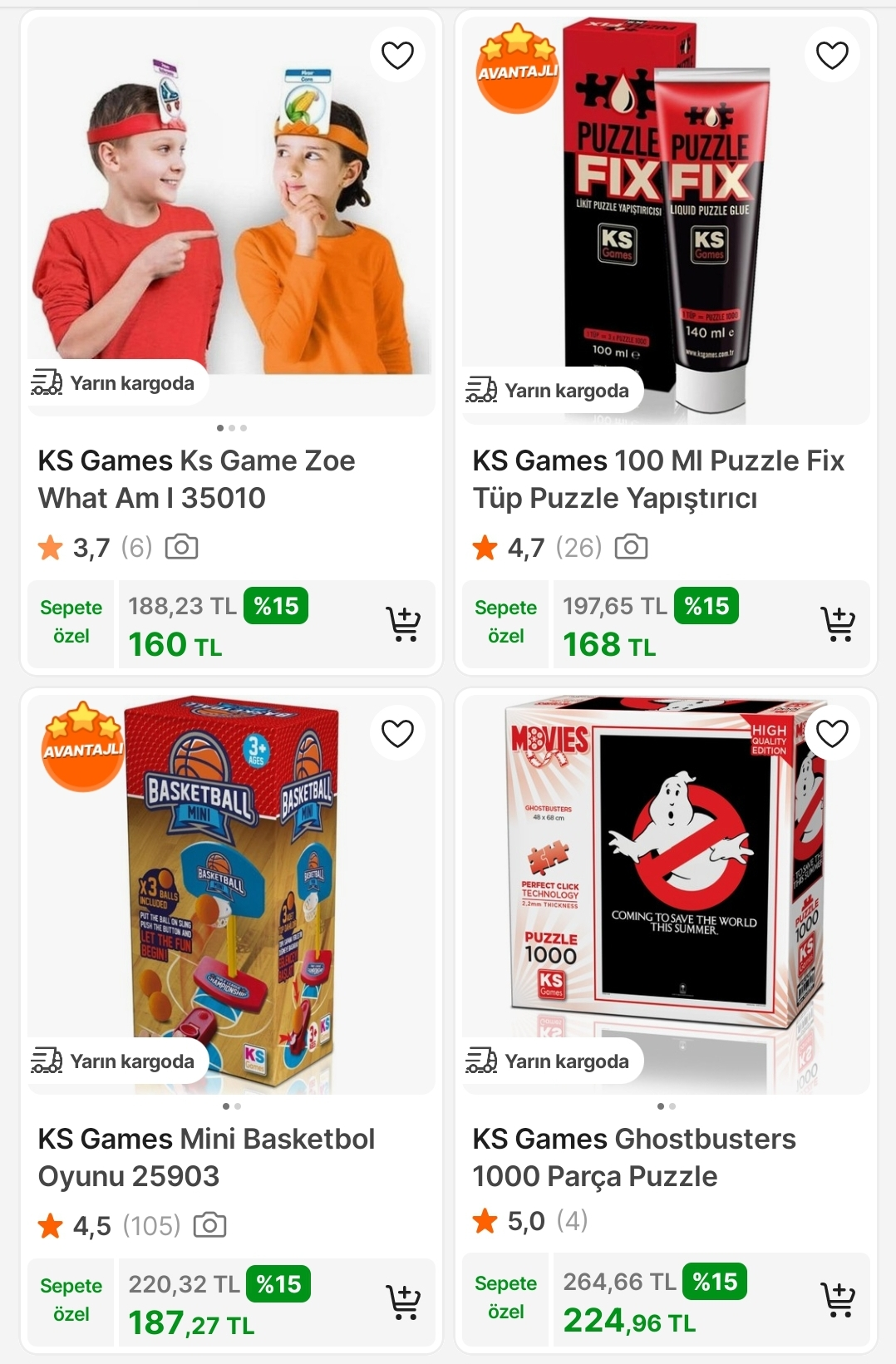This screenshot has height=1364, width=896.
Task: View the Mini Basketbol Oyunu 25903 product
Action: tap(206, 1157)
